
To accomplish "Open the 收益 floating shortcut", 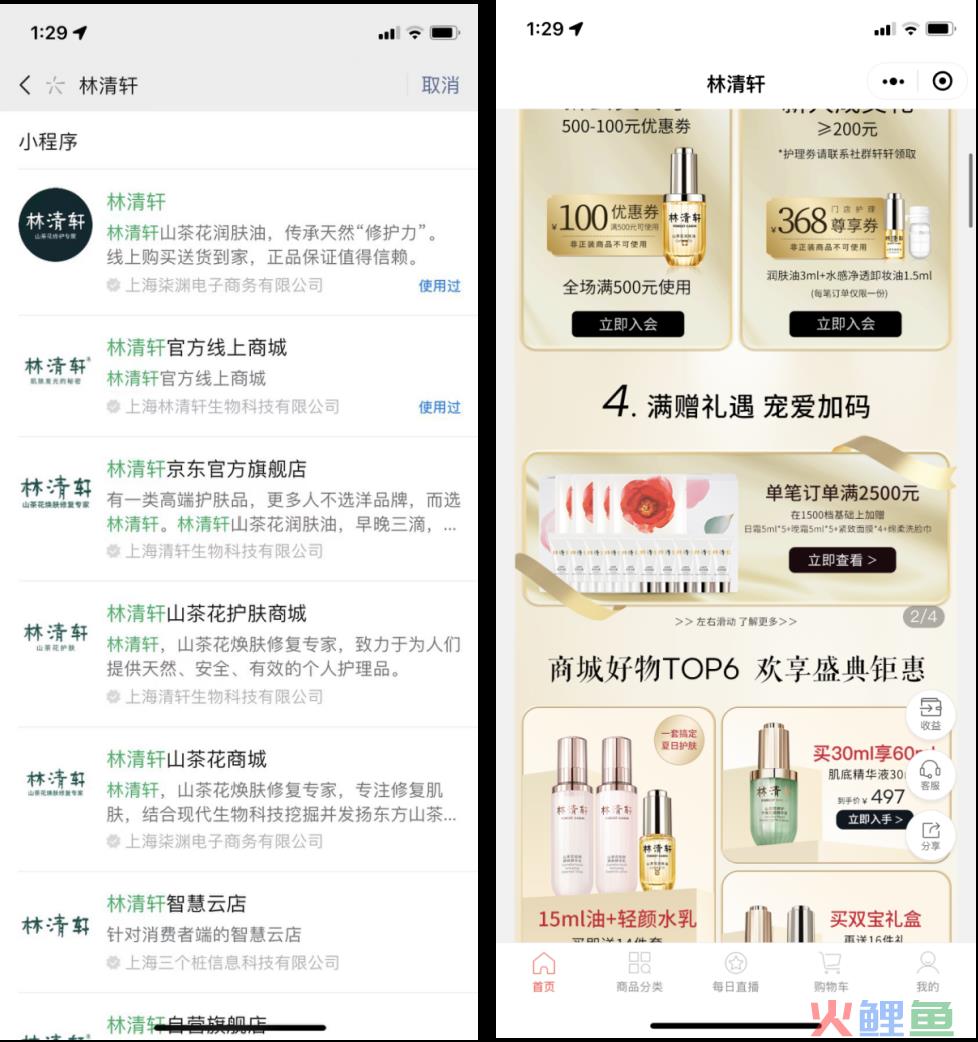I will (x=930, y=714).
